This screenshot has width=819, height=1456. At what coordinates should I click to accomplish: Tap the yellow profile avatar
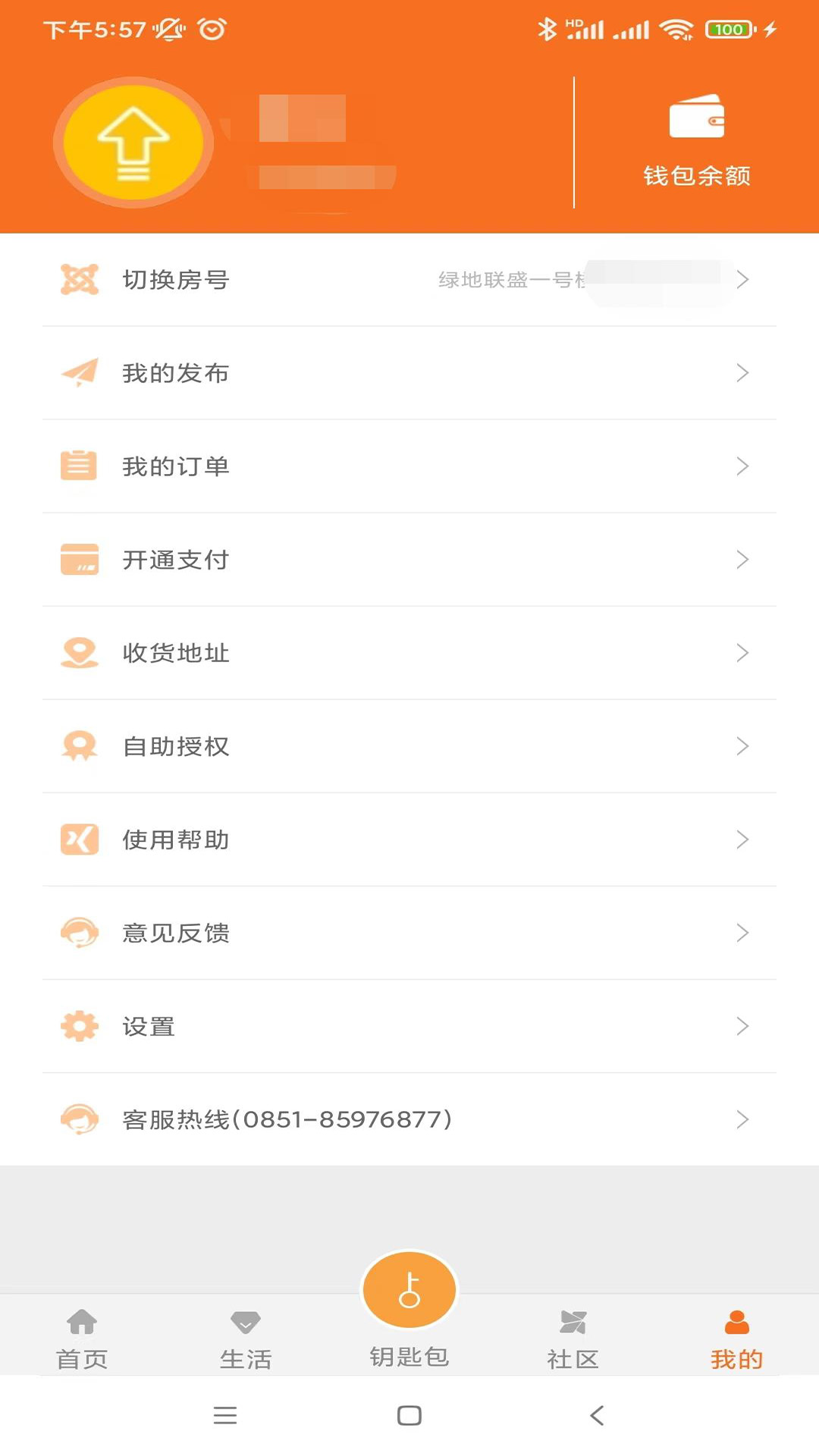pos(133,143)
